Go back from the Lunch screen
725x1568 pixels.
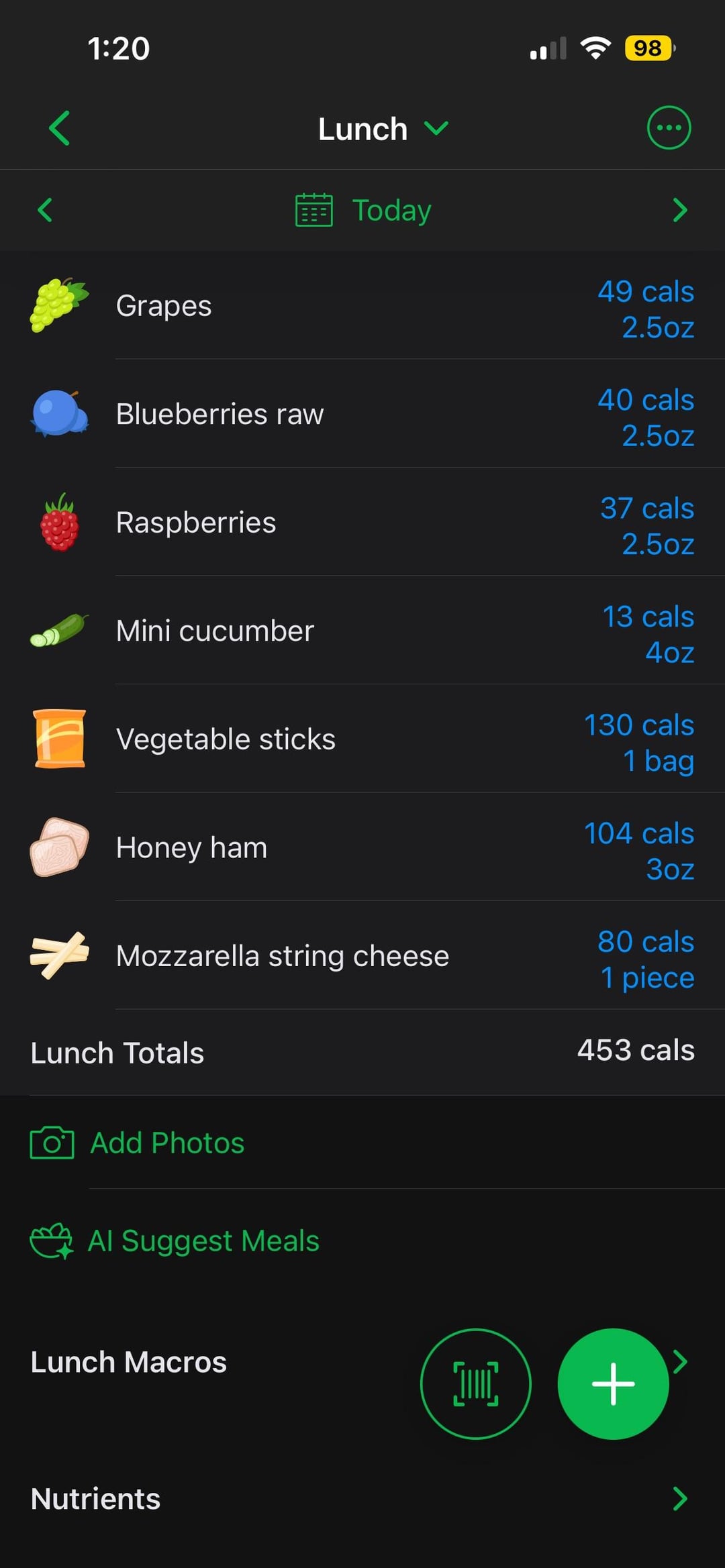click(60, 128)
